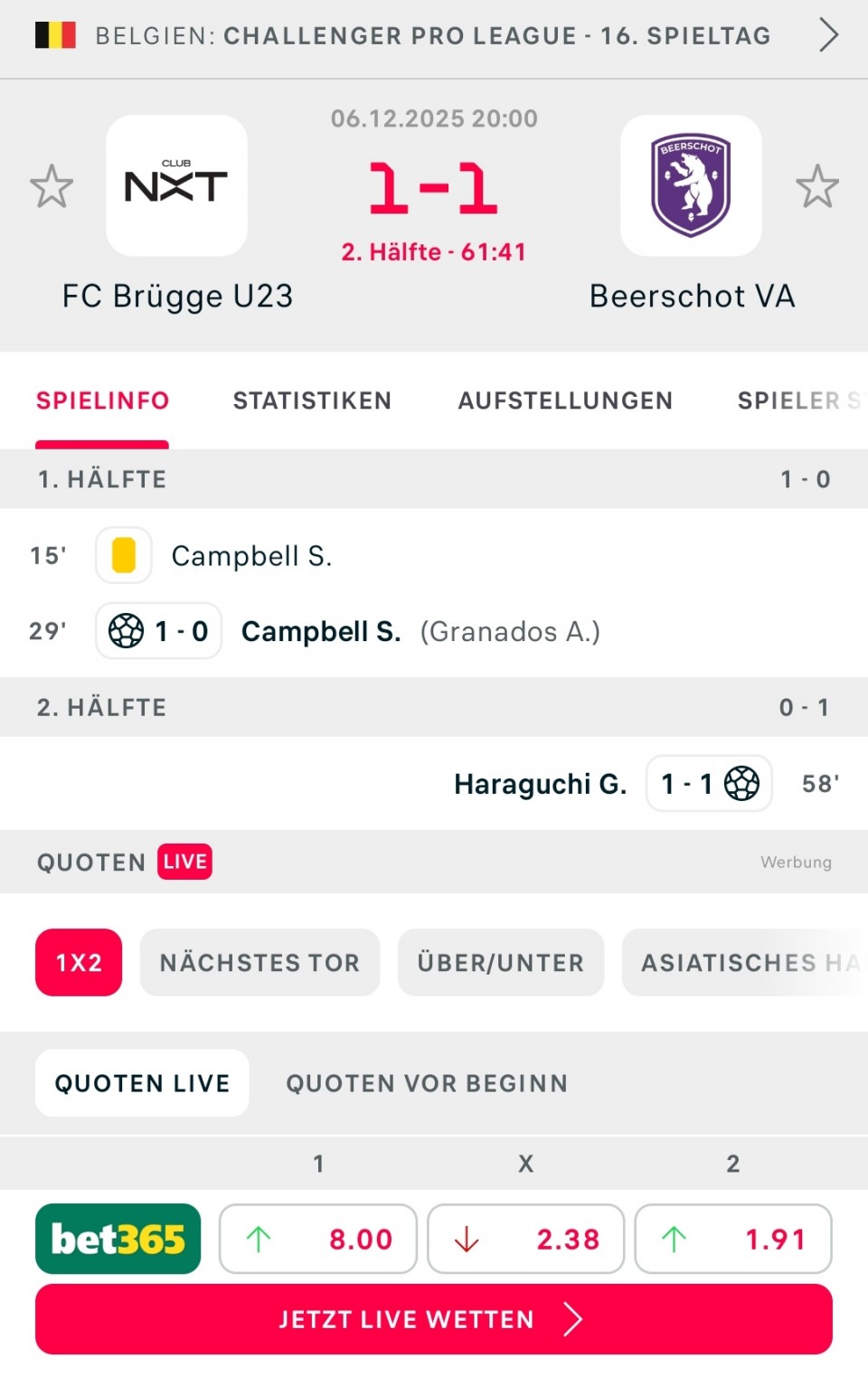This screenshot has height=1377, width=868.
Task: Select the 1X2 odds chip
Action: point(79,963)
